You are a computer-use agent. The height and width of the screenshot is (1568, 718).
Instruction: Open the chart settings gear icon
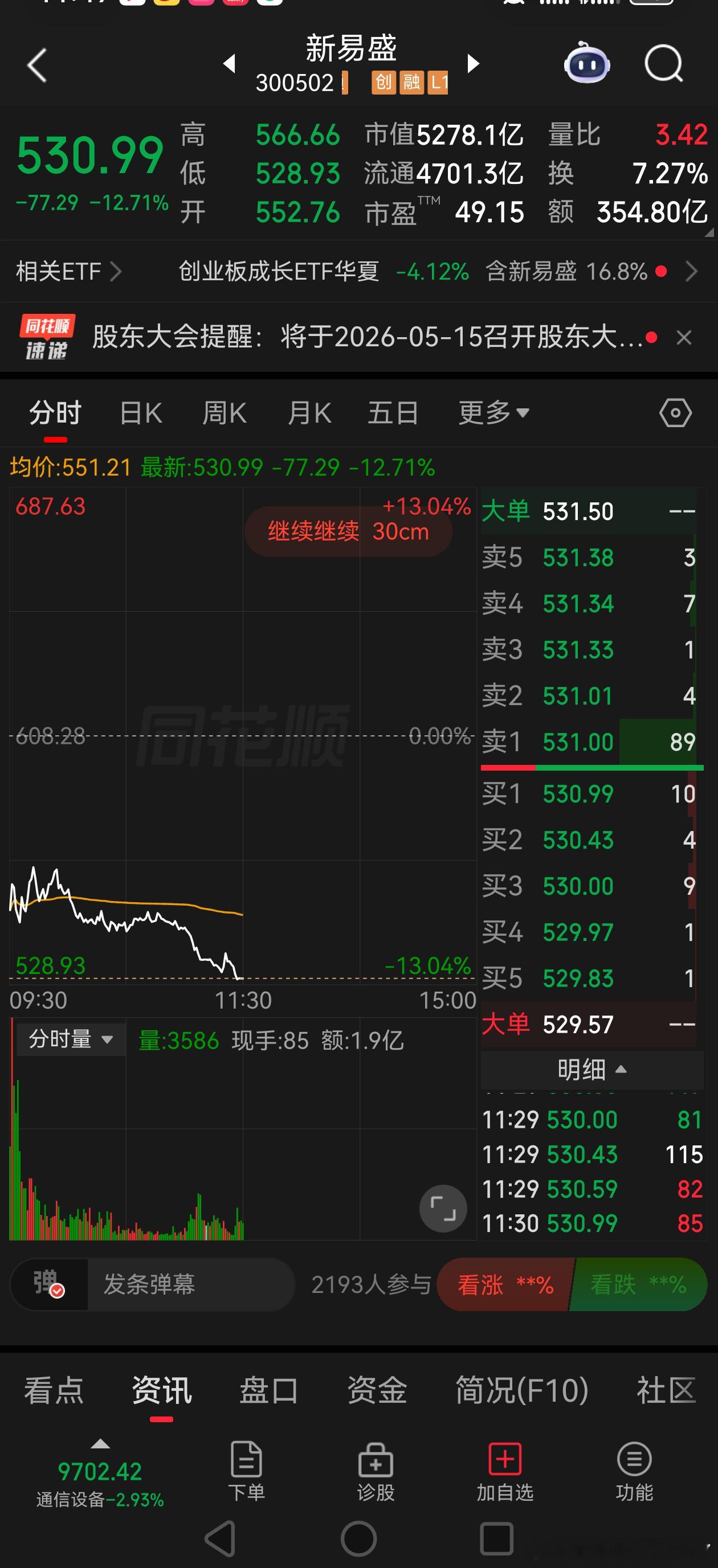tap(675, 412)
